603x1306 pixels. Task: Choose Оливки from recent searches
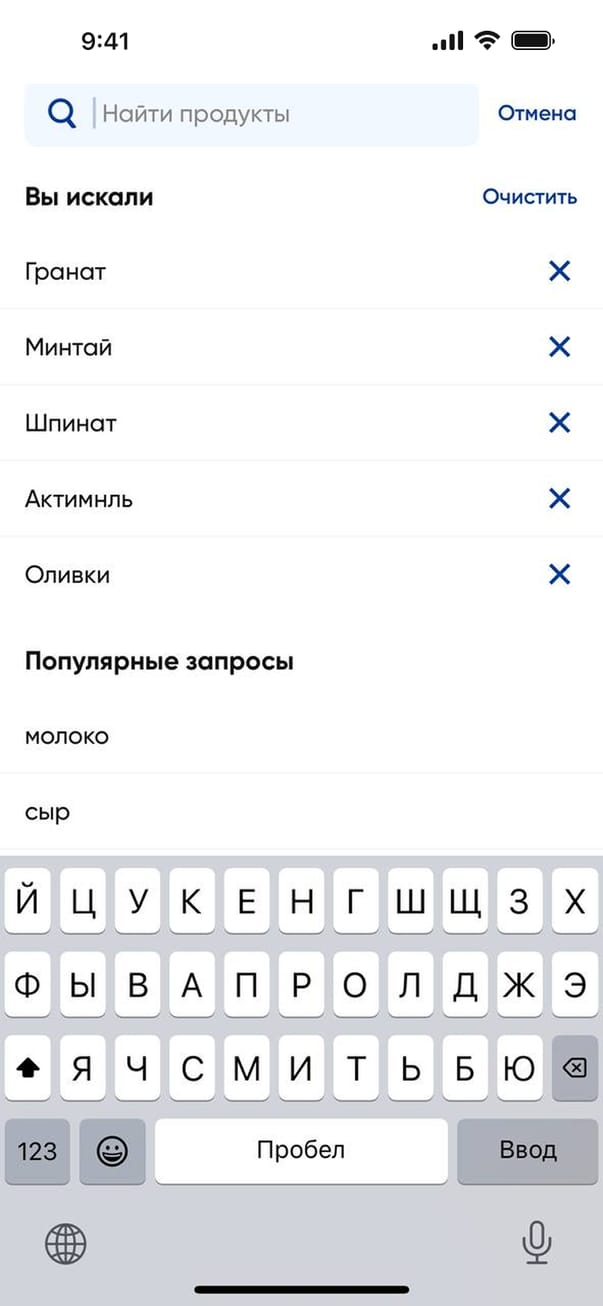coord(68,575)
